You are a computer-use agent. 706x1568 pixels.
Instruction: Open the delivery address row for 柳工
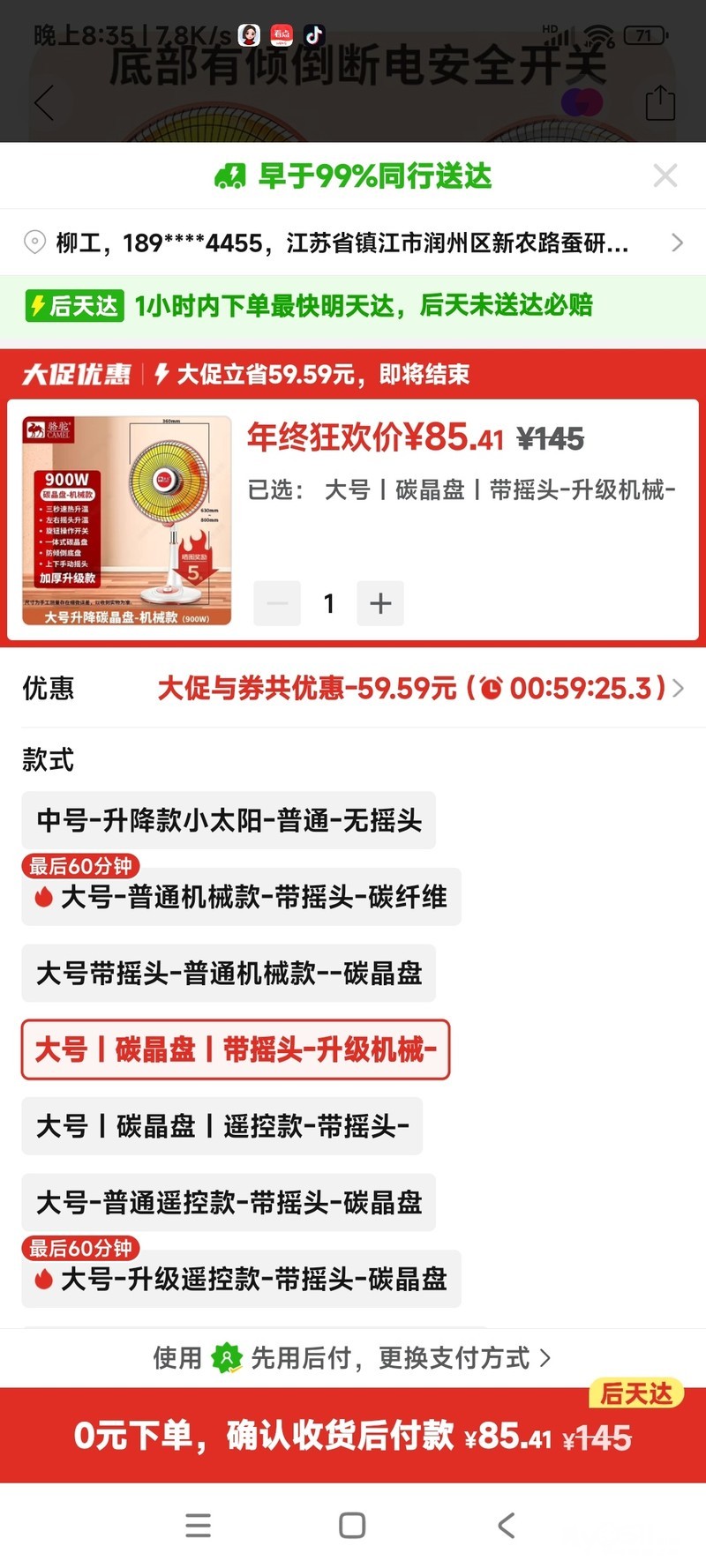(x=353, y=242)
